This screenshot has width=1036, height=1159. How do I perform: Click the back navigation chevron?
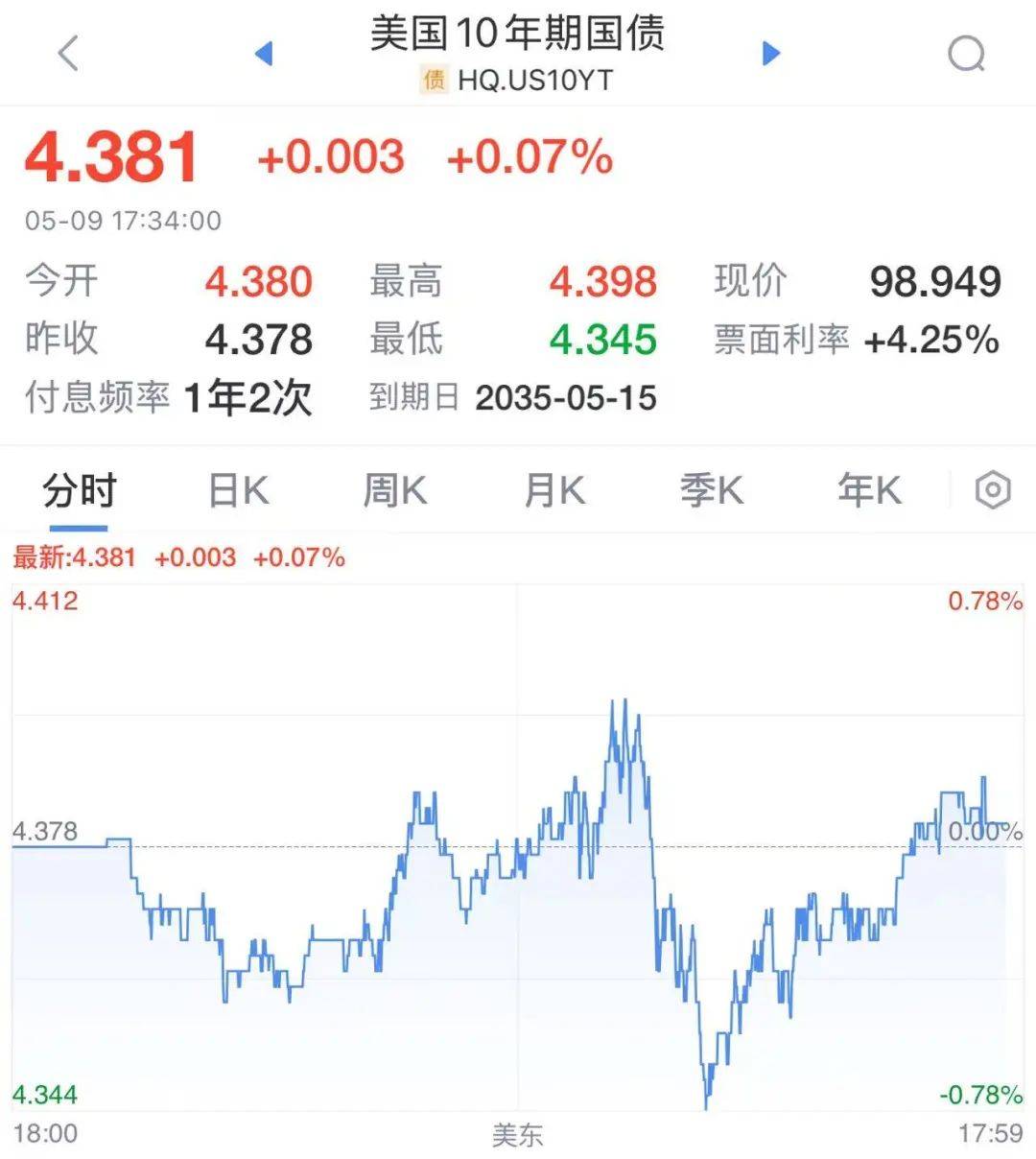pos(67,53)
